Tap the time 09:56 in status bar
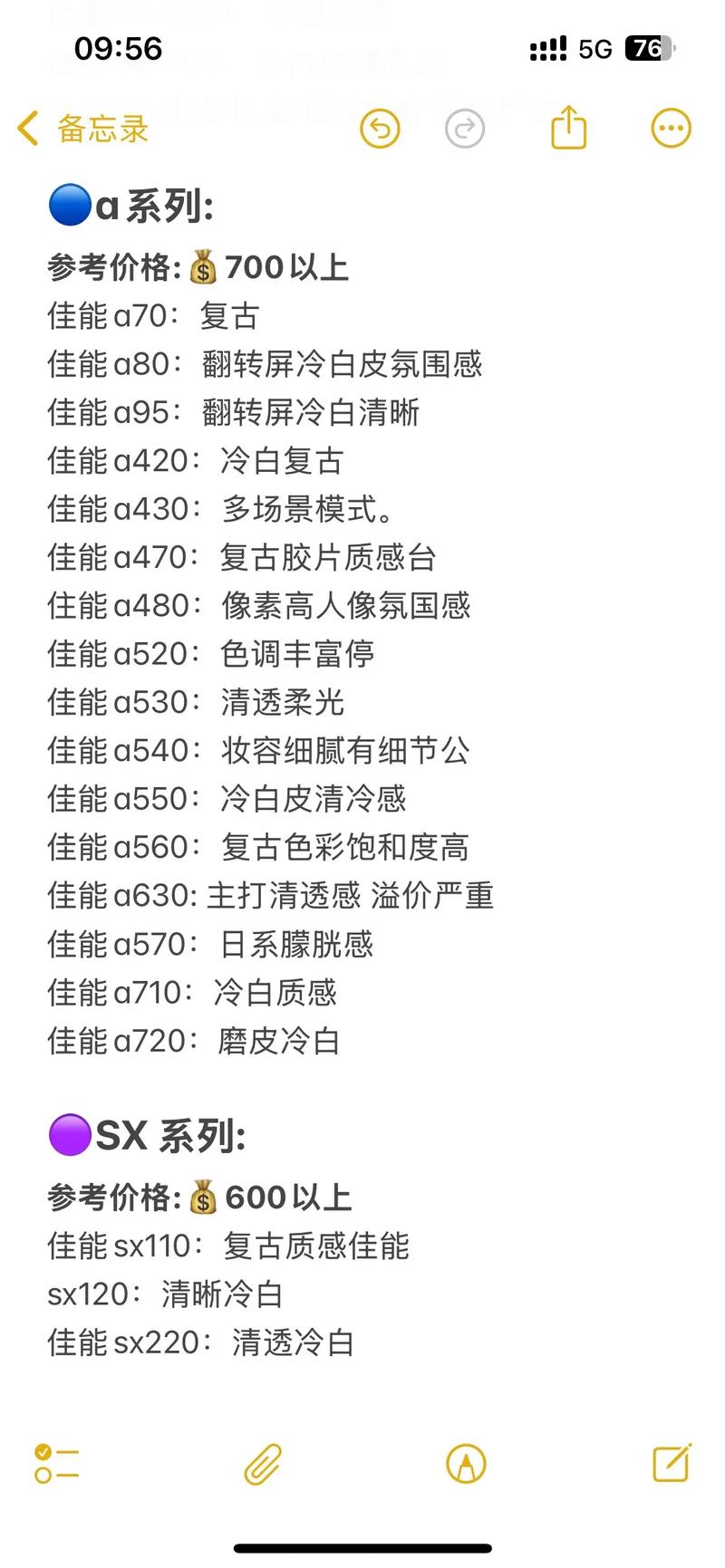The width and height of the screenshot is (725, 1568). 119,49
